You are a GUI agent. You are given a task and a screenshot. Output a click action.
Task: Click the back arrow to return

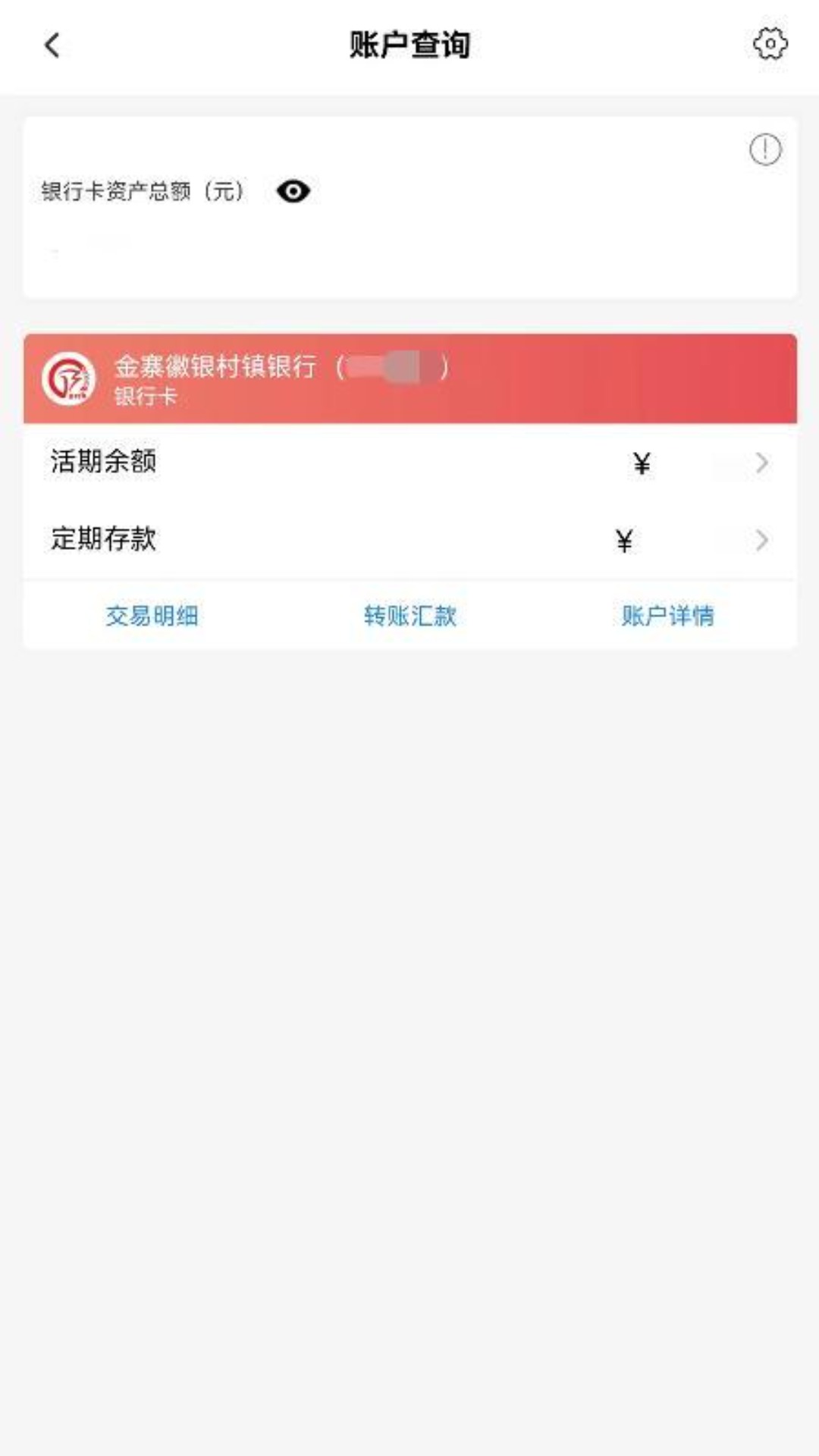coord(50,45)
